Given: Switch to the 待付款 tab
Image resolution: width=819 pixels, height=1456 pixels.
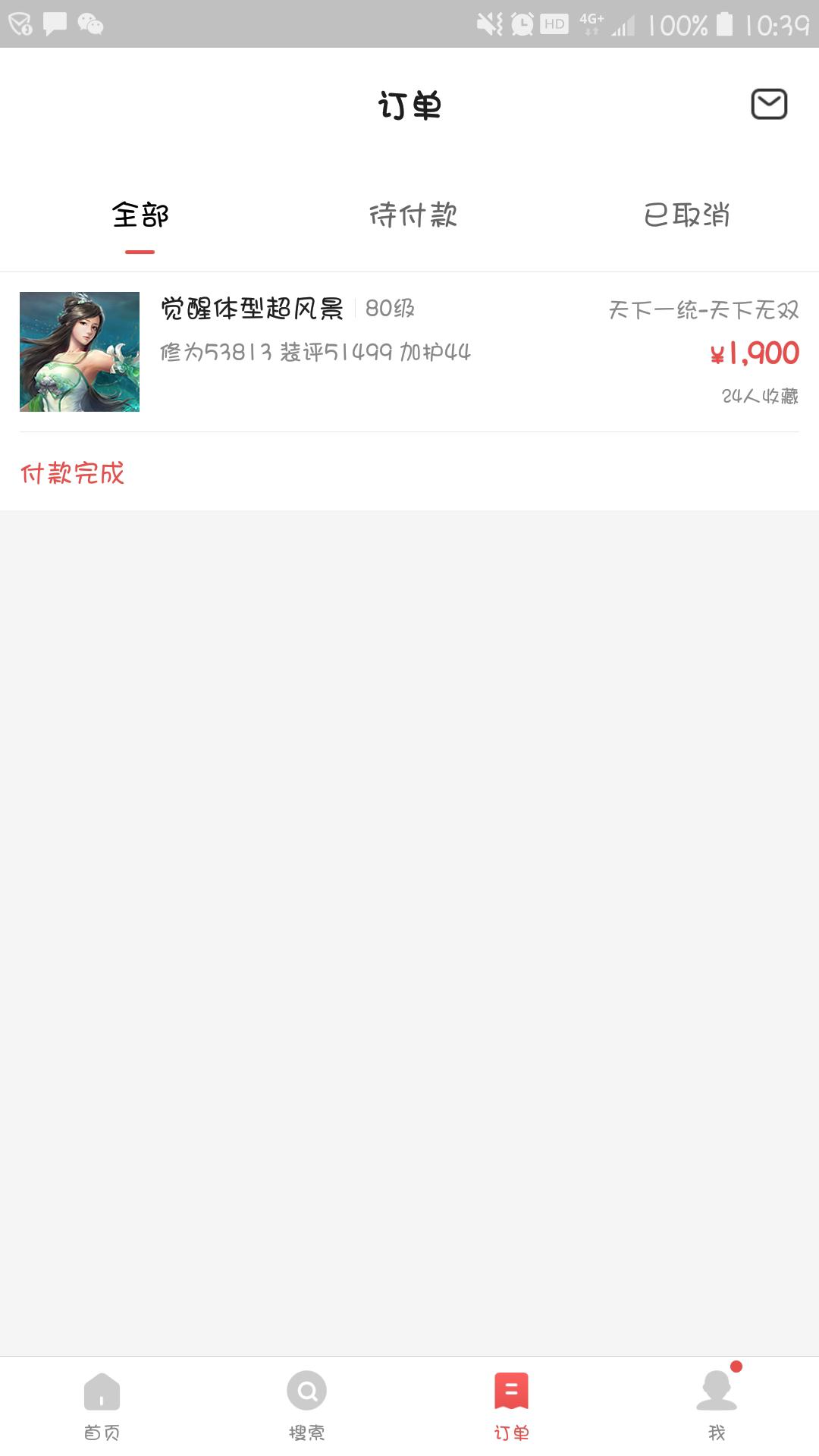Looking at the screenshot, I should [x=413, y=215].
